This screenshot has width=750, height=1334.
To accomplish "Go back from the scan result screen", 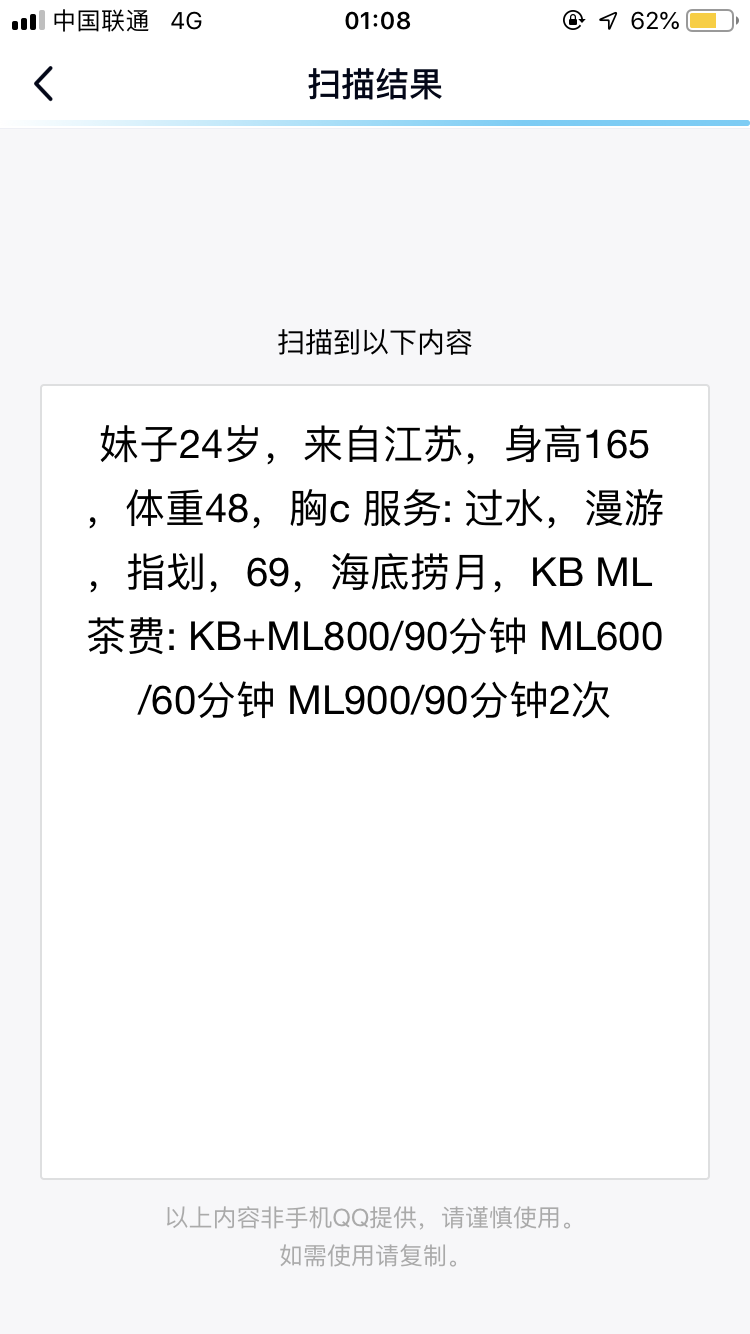I will tap(43, 84).
